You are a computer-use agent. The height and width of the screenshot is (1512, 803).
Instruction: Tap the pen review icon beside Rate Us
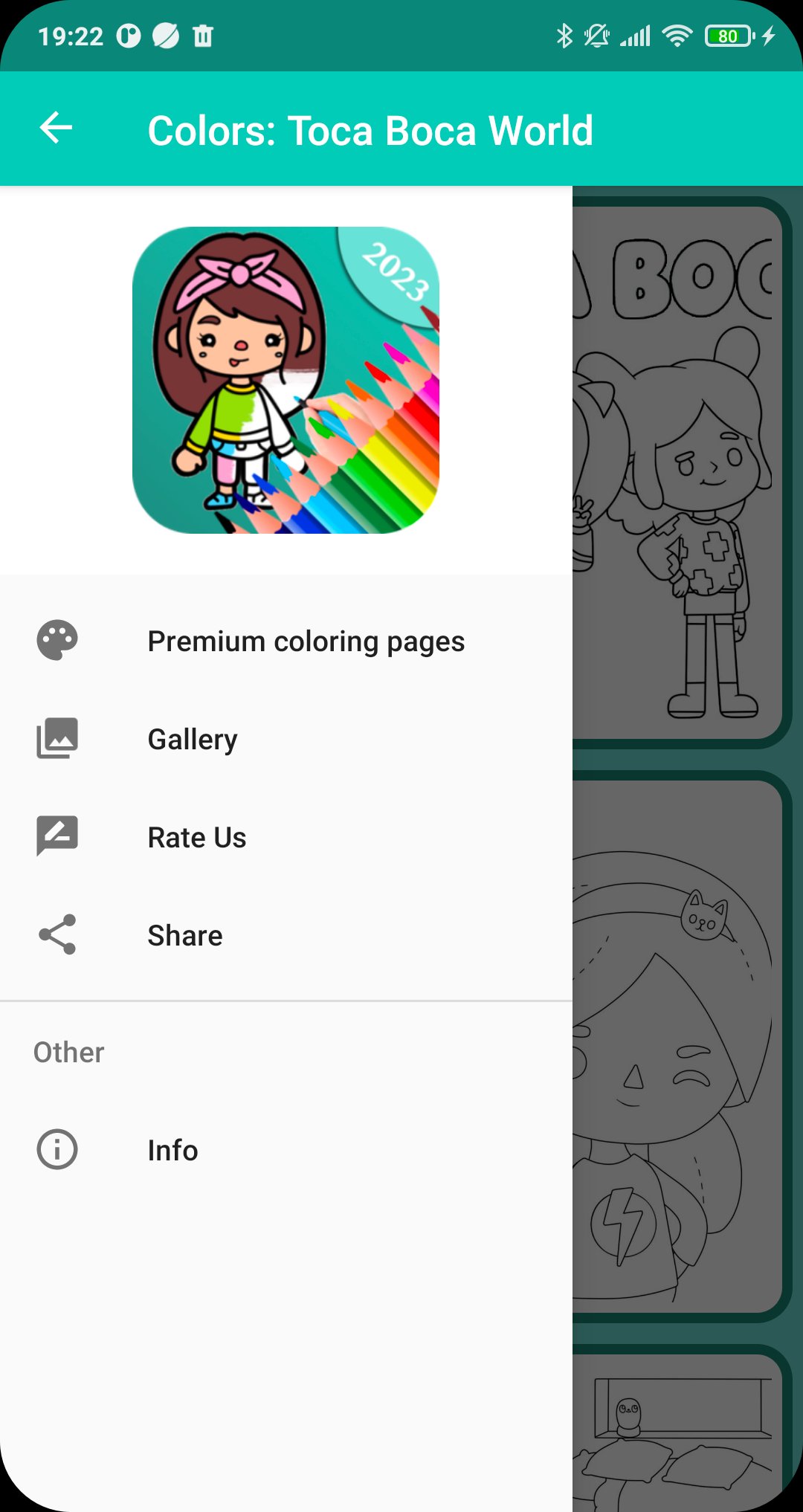coord(57,836)
